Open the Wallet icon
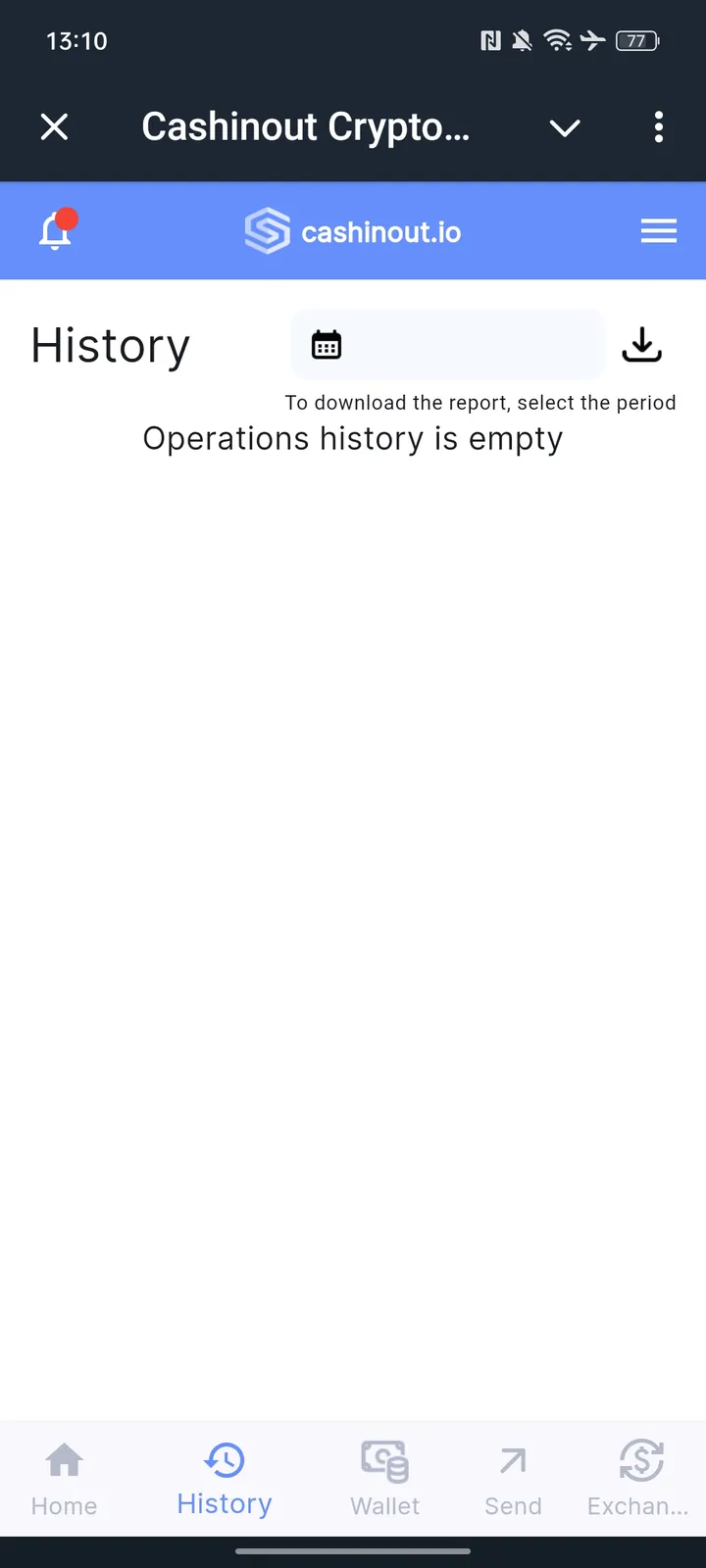 pos(384,1459)
